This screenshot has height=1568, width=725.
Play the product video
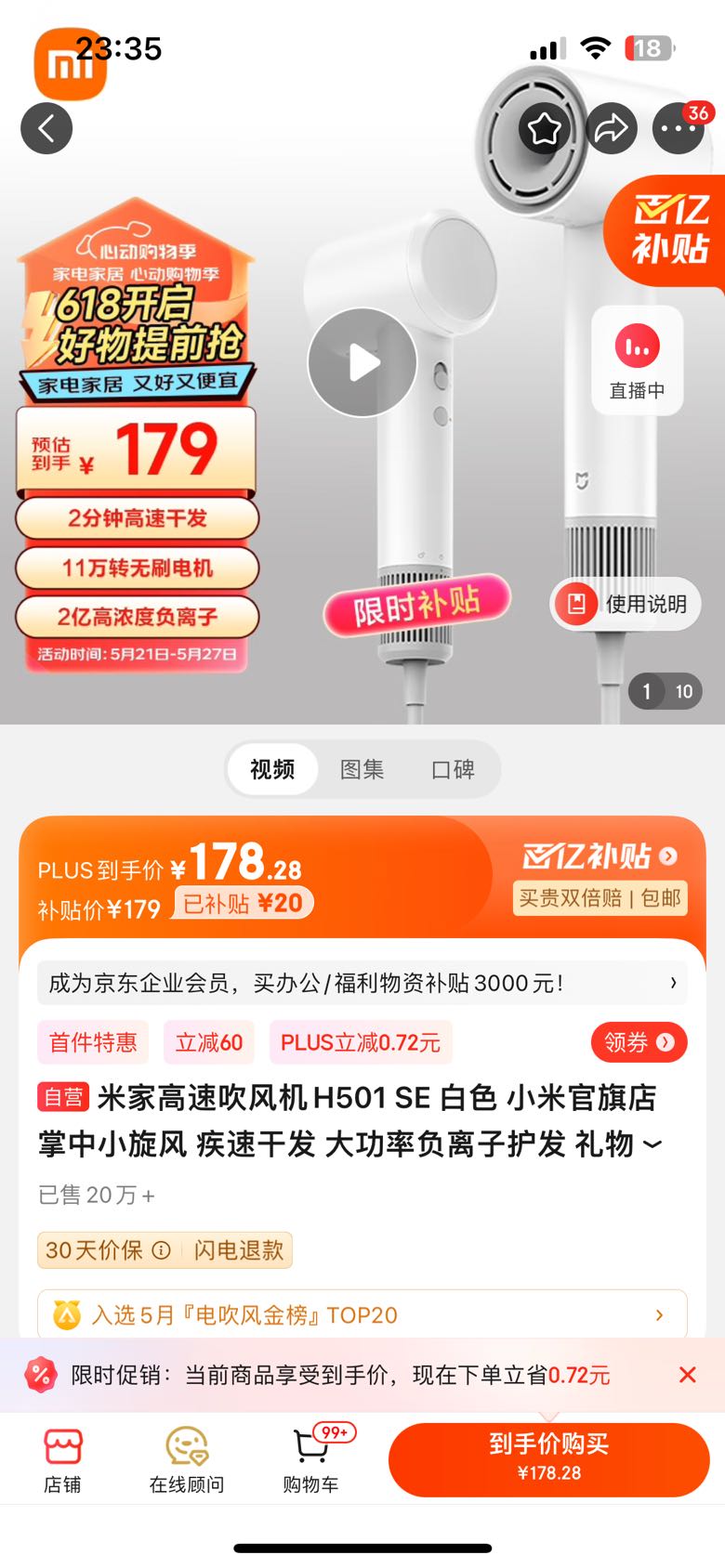click(362, 362)
